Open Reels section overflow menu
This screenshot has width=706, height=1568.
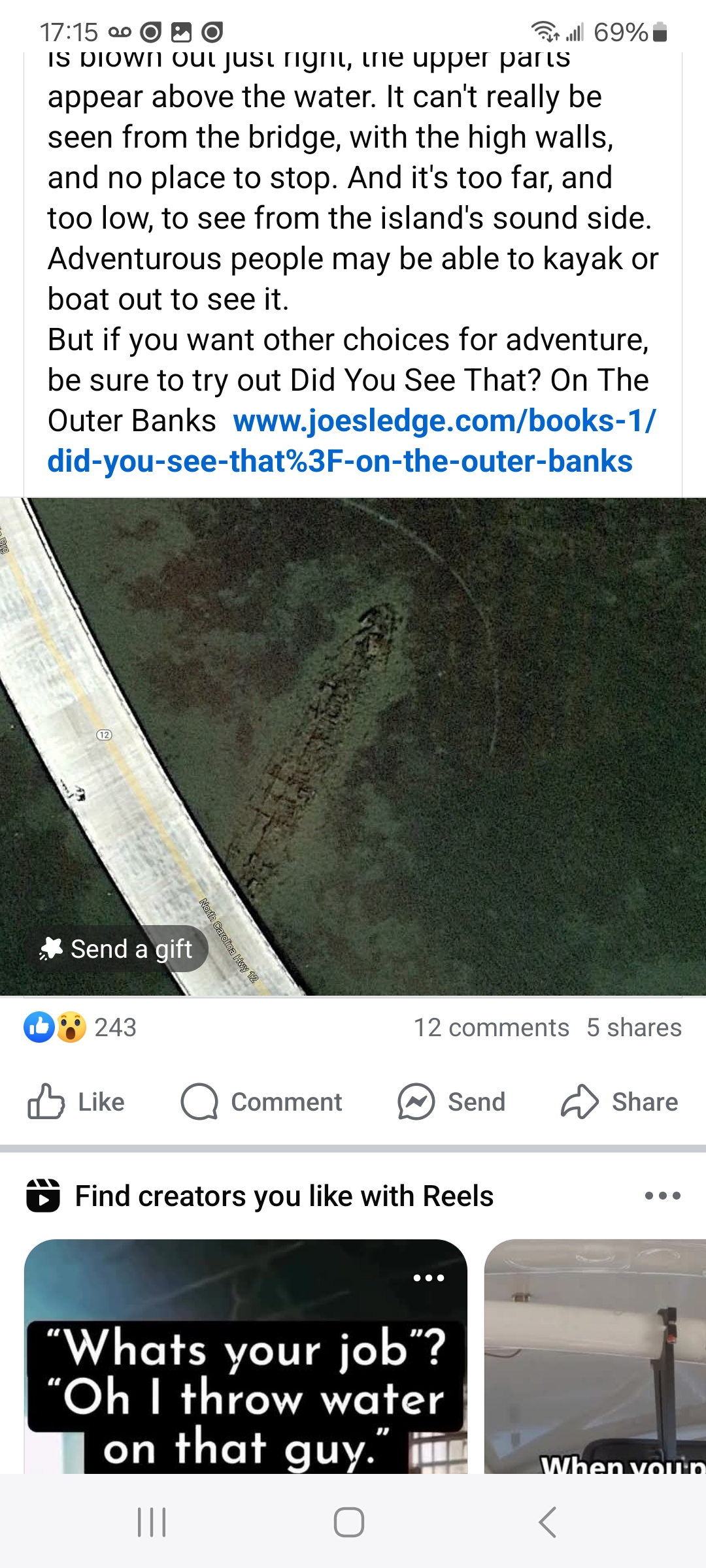[x=663, y=1196]
